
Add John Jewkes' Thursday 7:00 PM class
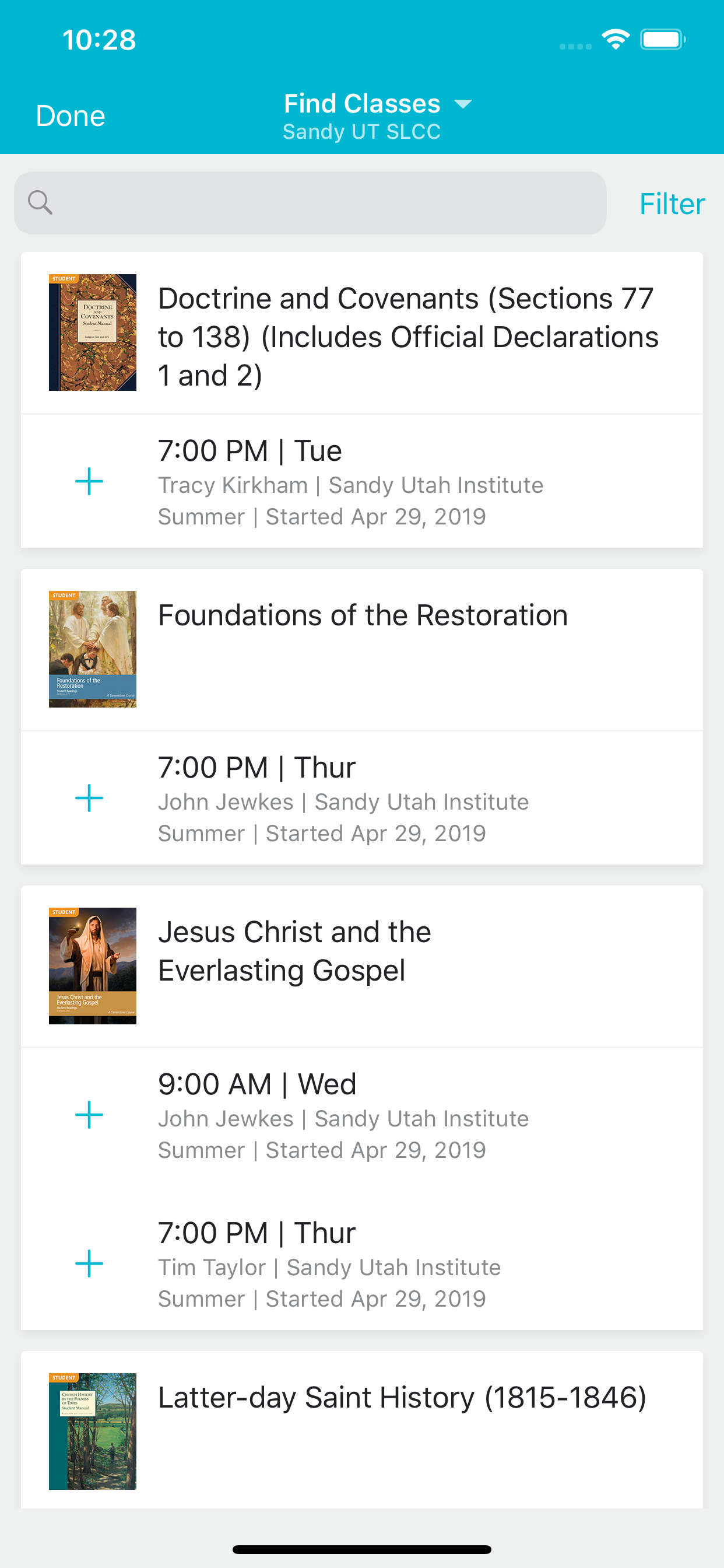click(x=89, y=798)
